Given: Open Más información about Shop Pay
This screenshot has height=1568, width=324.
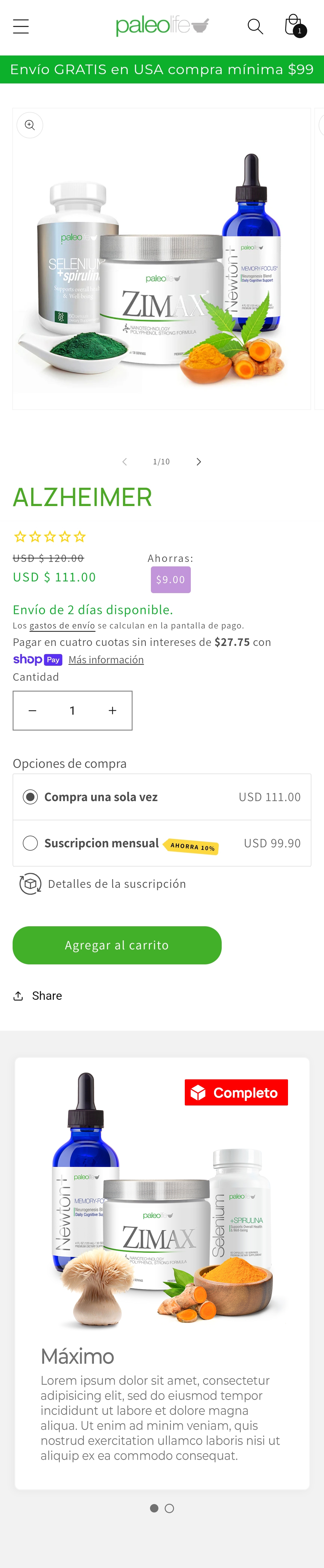Looking at the screenshot, I should coord(106,660).
